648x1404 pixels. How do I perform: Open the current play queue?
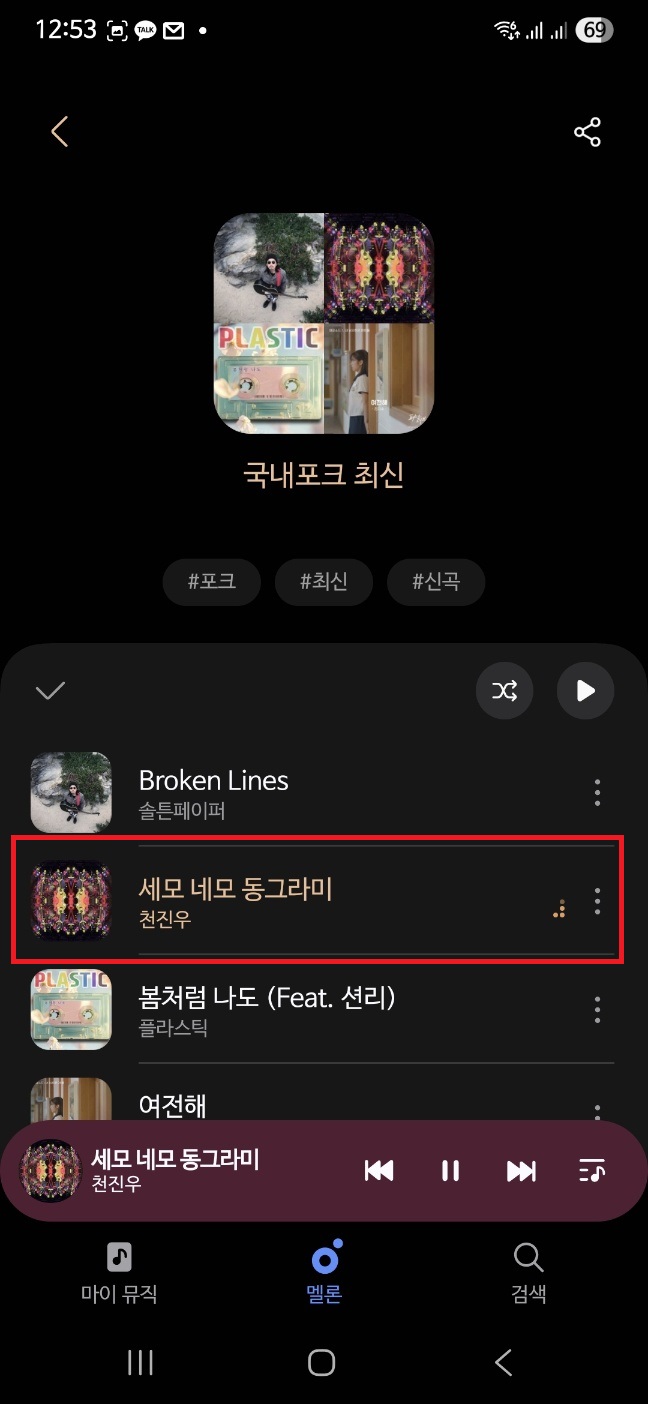(x=592, y=1171)
